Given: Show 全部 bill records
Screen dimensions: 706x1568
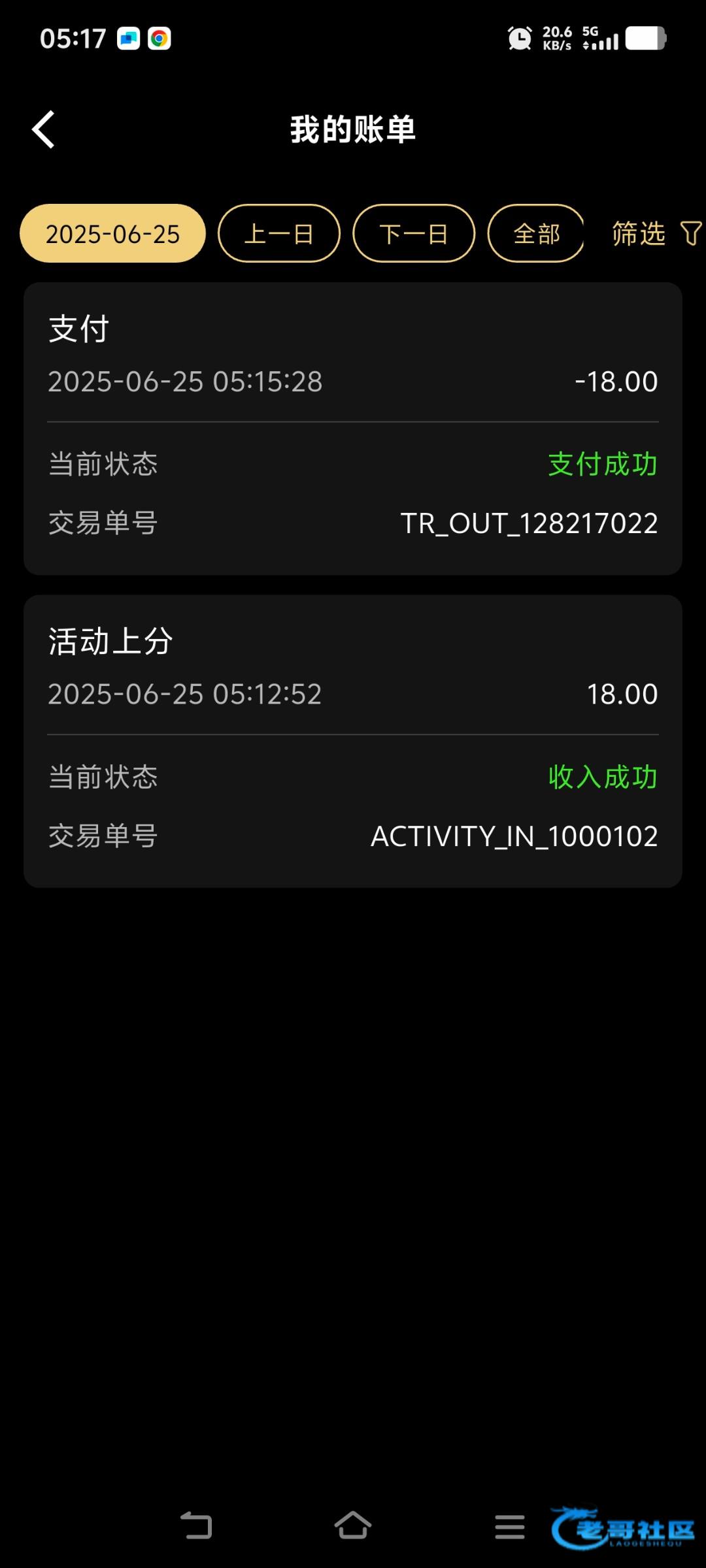Looking at the screenshot, I should coord(536,234).
